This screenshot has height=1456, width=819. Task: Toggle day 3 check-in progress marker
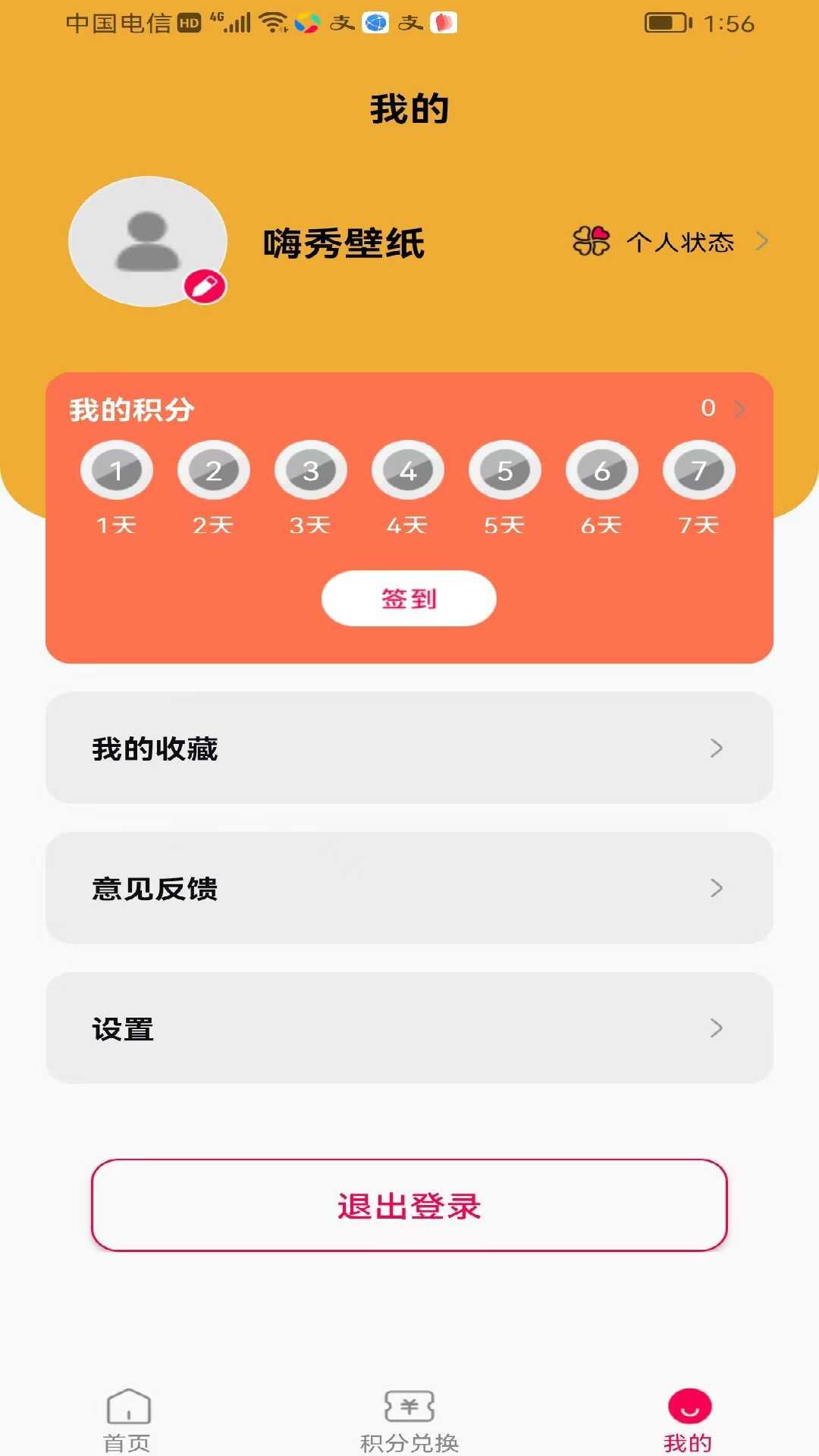click(x=311, y=469)
